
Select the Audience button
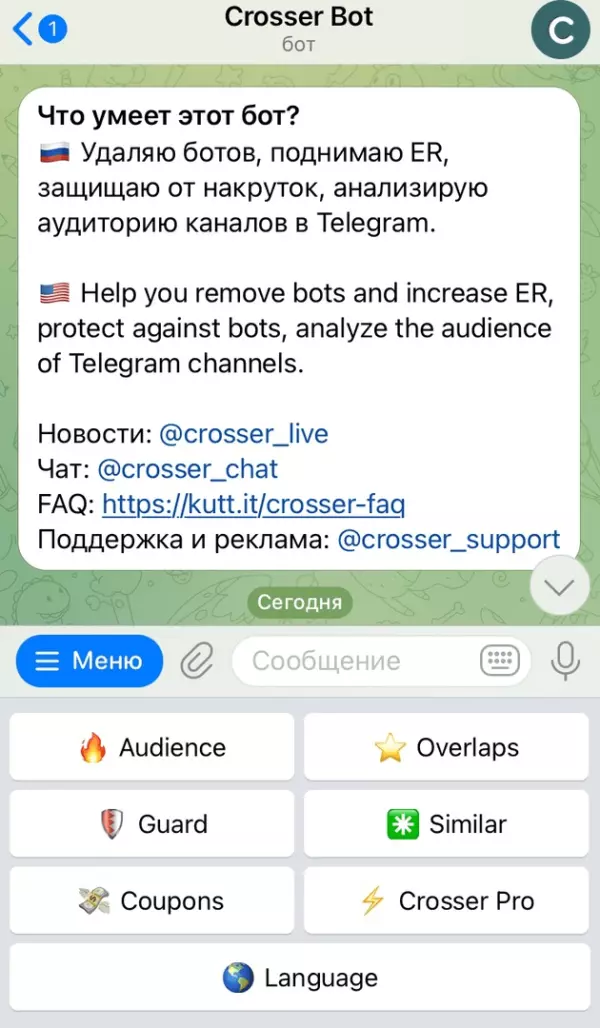point(152,747)
